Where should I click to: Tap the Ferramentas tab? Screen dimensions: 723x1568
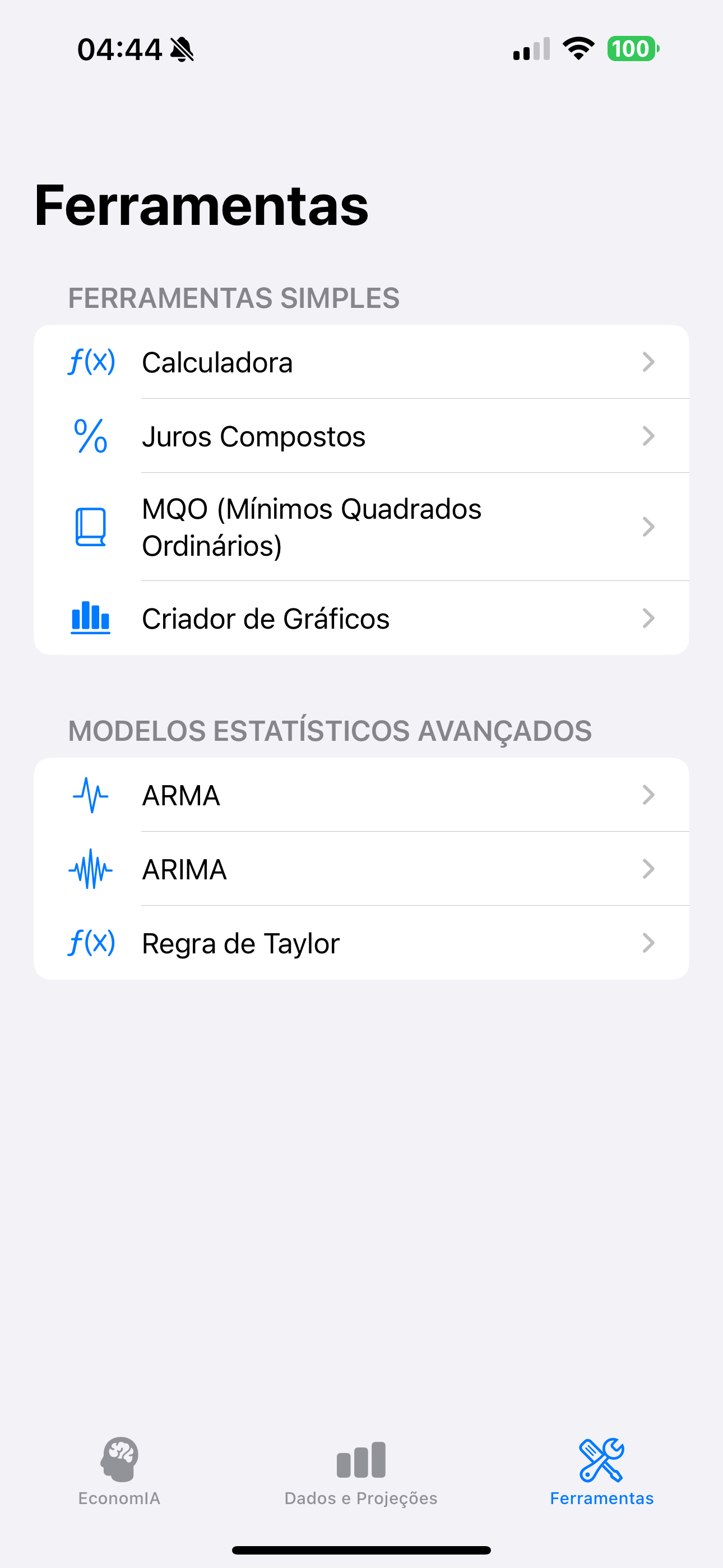pyautogui.click(x=601, y=1470)
